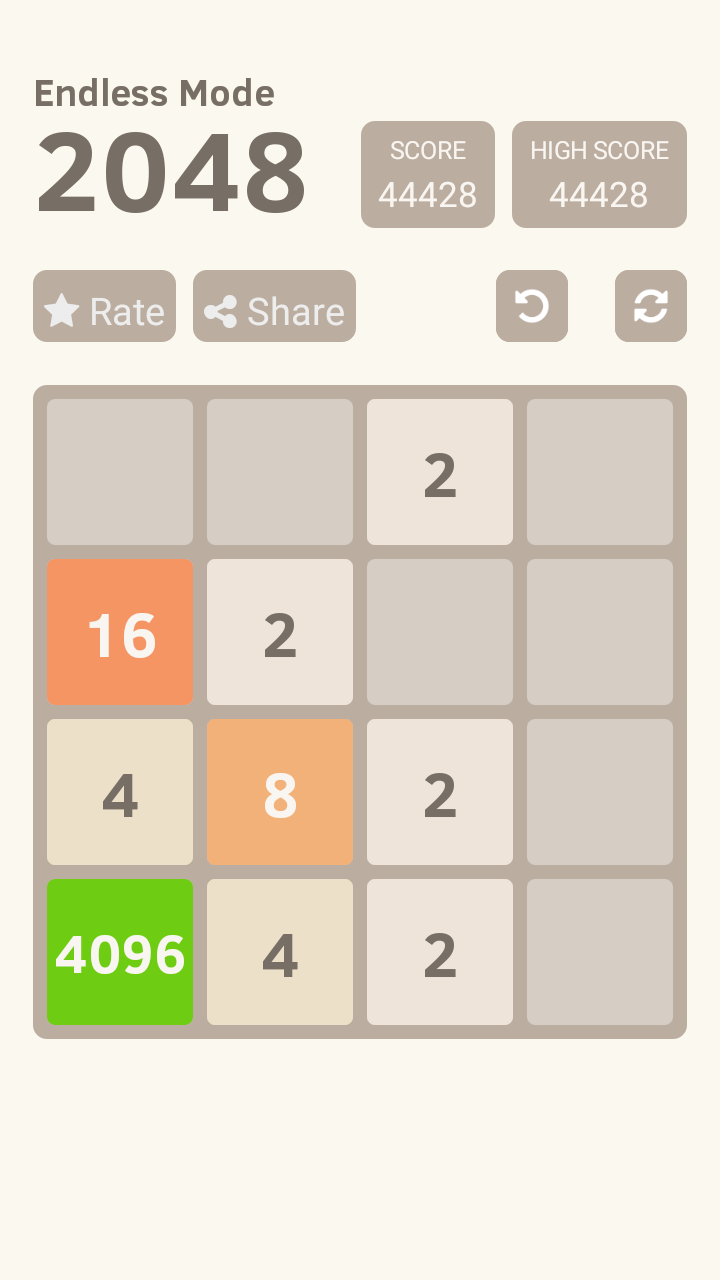This screenshot has width=720, height=1280.
Task: Undo the last move
Action: 531,306
